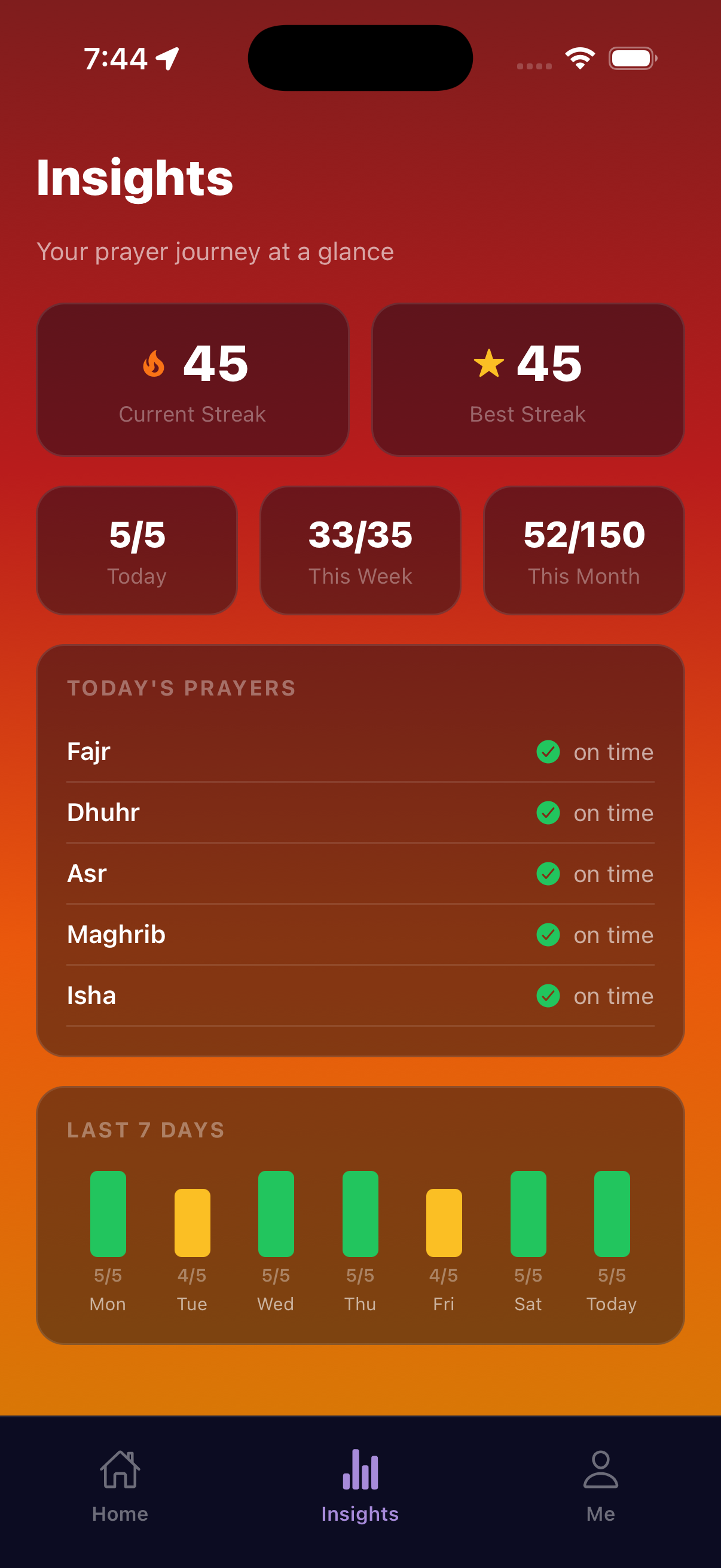This screenshot has width=721, height=1568.
Task: Select the This Week stats card
Action: (x=360, y=550)
